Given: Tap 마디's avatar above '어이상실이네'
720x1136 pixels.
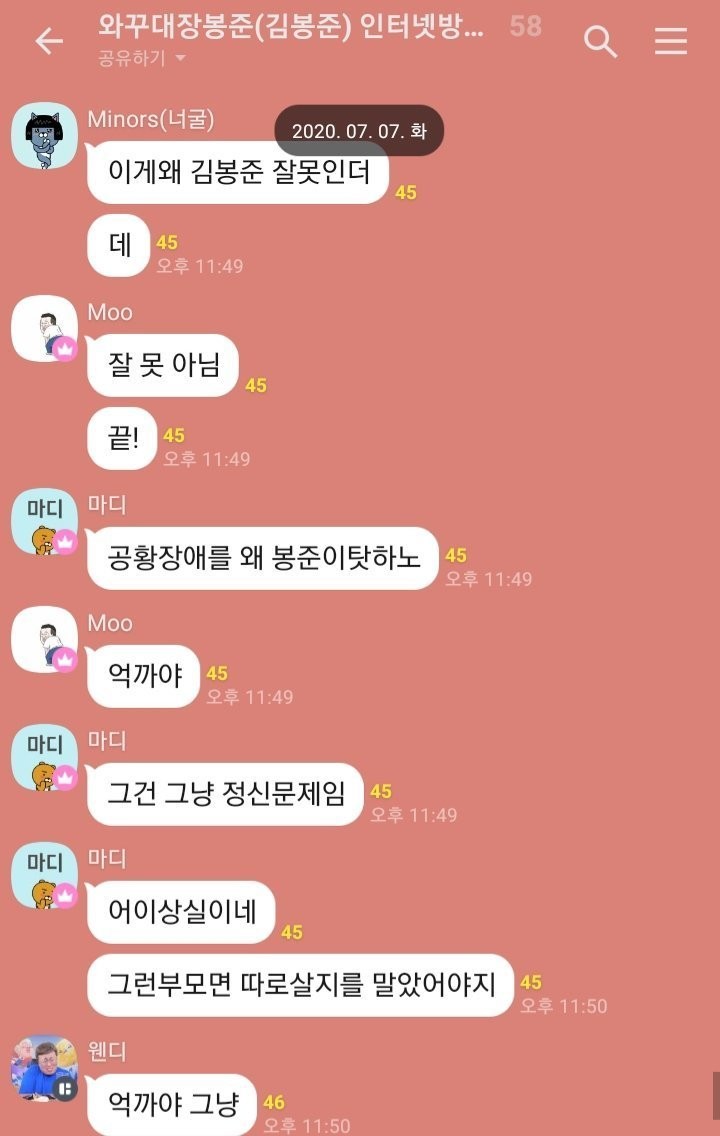Looking at the screenshot, I should (44, 875).
